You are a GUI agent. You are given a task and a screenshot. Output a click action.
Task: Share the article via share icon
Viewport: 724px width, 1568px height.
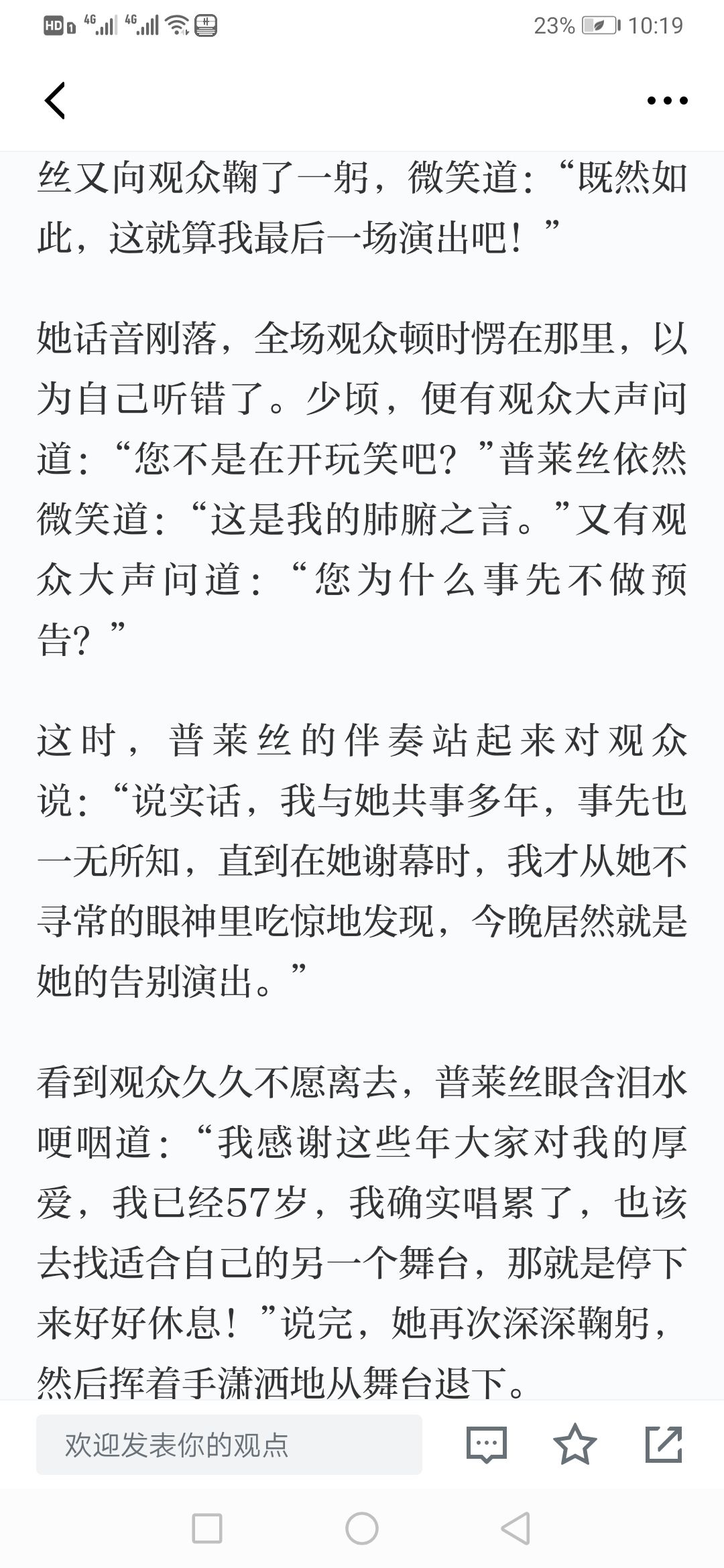click(x=664, y=1445)
